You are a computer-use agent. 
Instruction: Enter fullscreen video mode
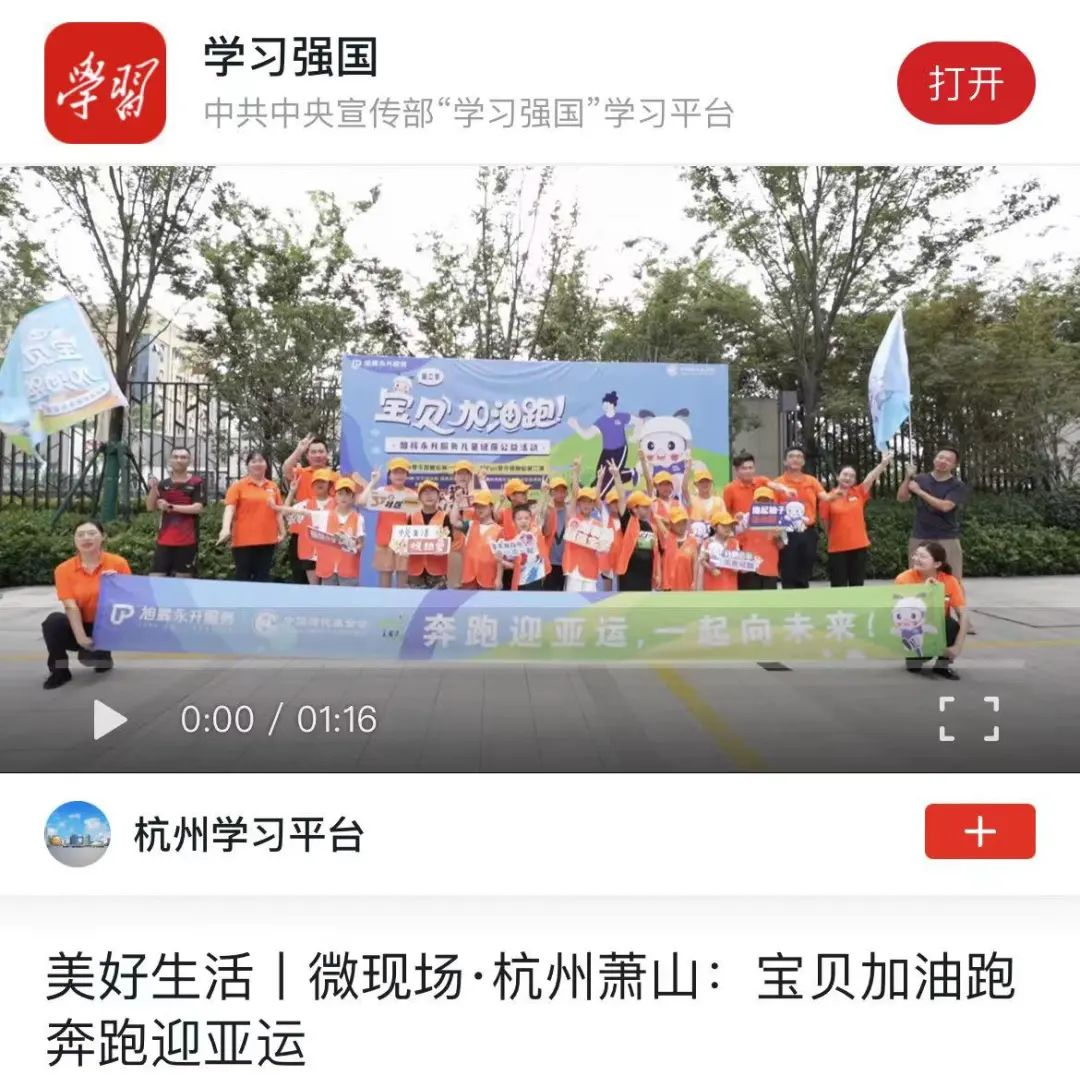click(968, 719)
